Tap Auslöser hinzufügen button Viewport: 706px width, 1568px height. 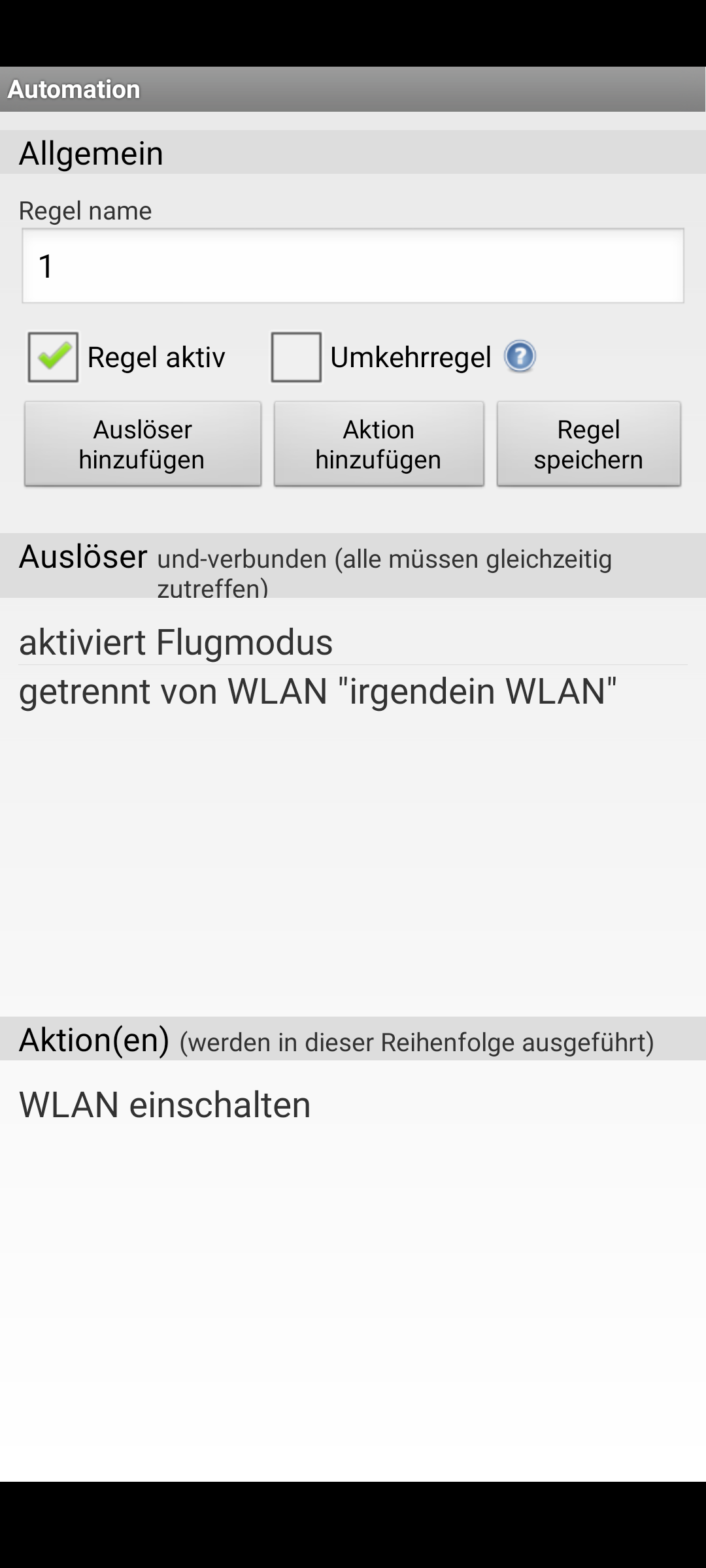tap(143, 444)
